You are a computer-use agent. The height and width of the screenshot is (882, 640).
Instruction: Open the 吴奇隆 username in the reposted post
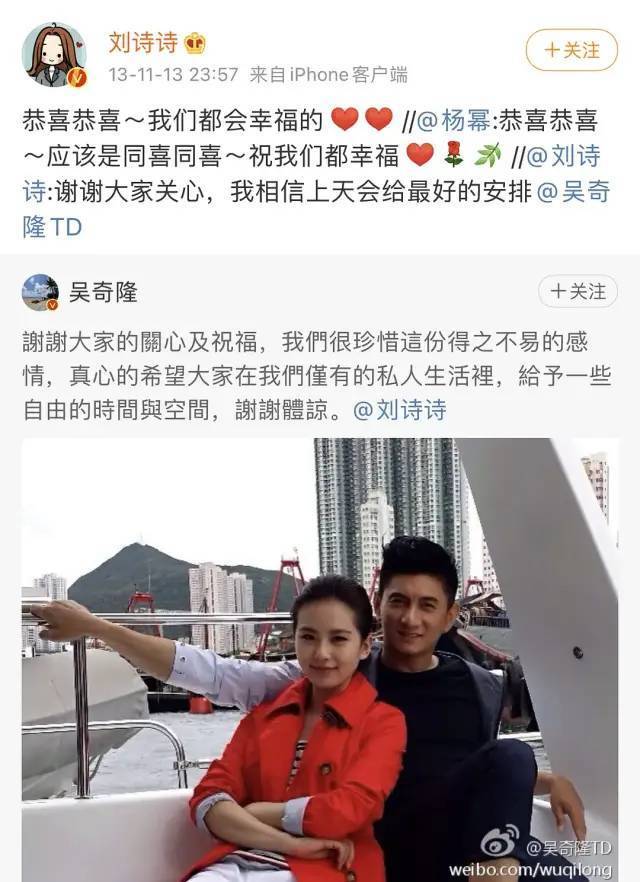103,292
